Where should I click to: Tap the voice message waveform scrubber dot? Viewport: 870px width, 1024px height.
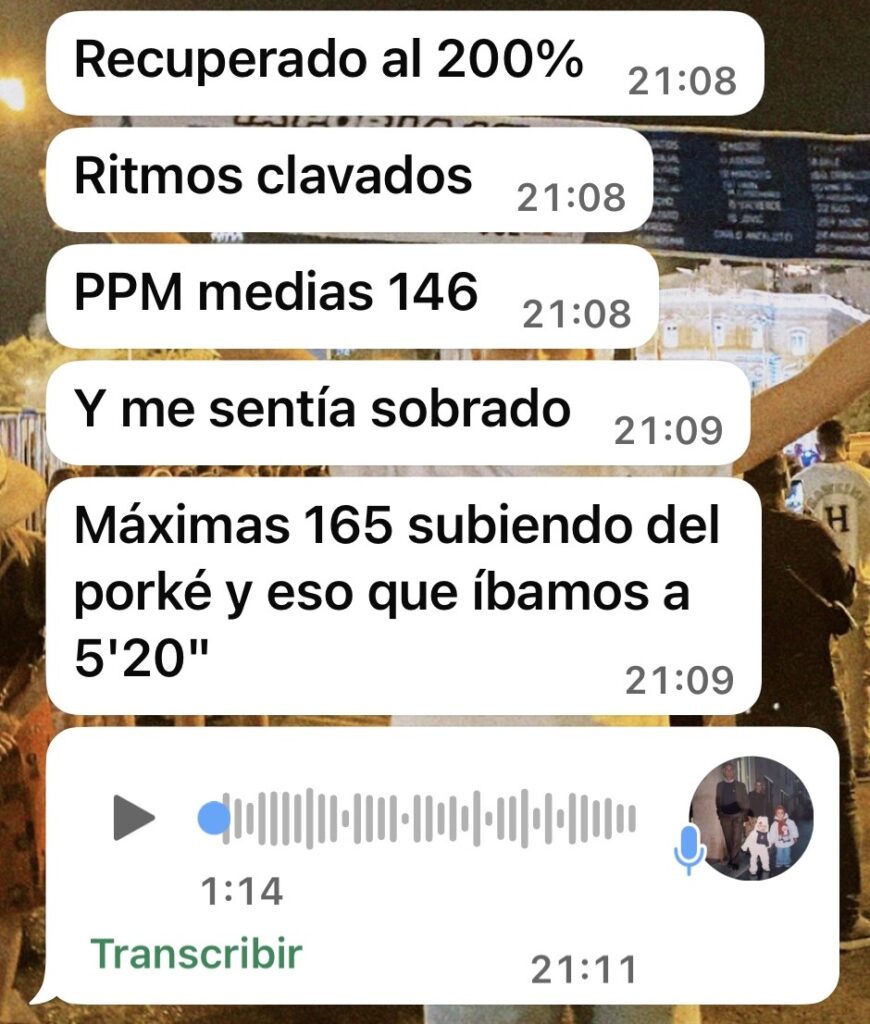tap(213, 818)
